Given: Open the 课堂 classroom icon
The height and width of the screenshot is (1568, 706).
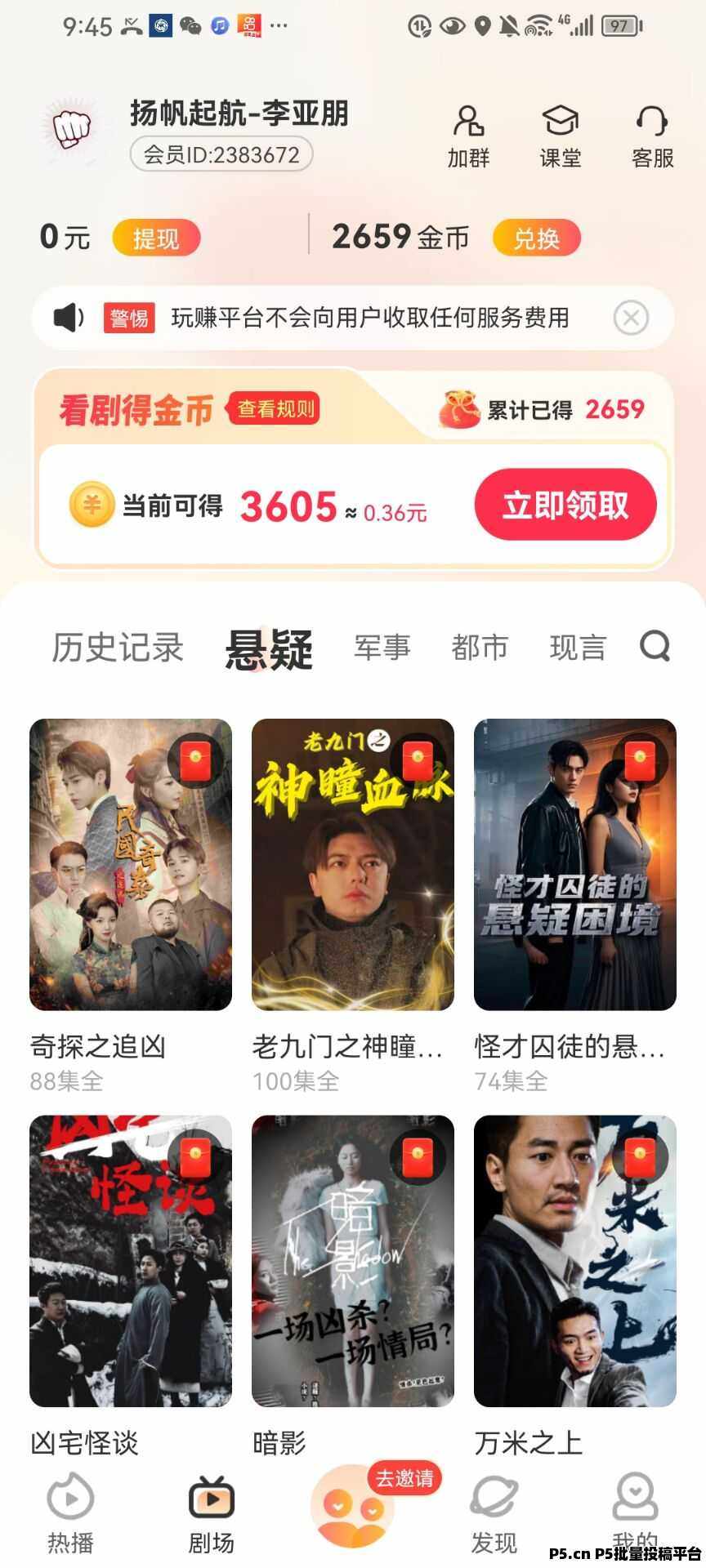Looking at the screenshot, I should click(x=561, y=136).
